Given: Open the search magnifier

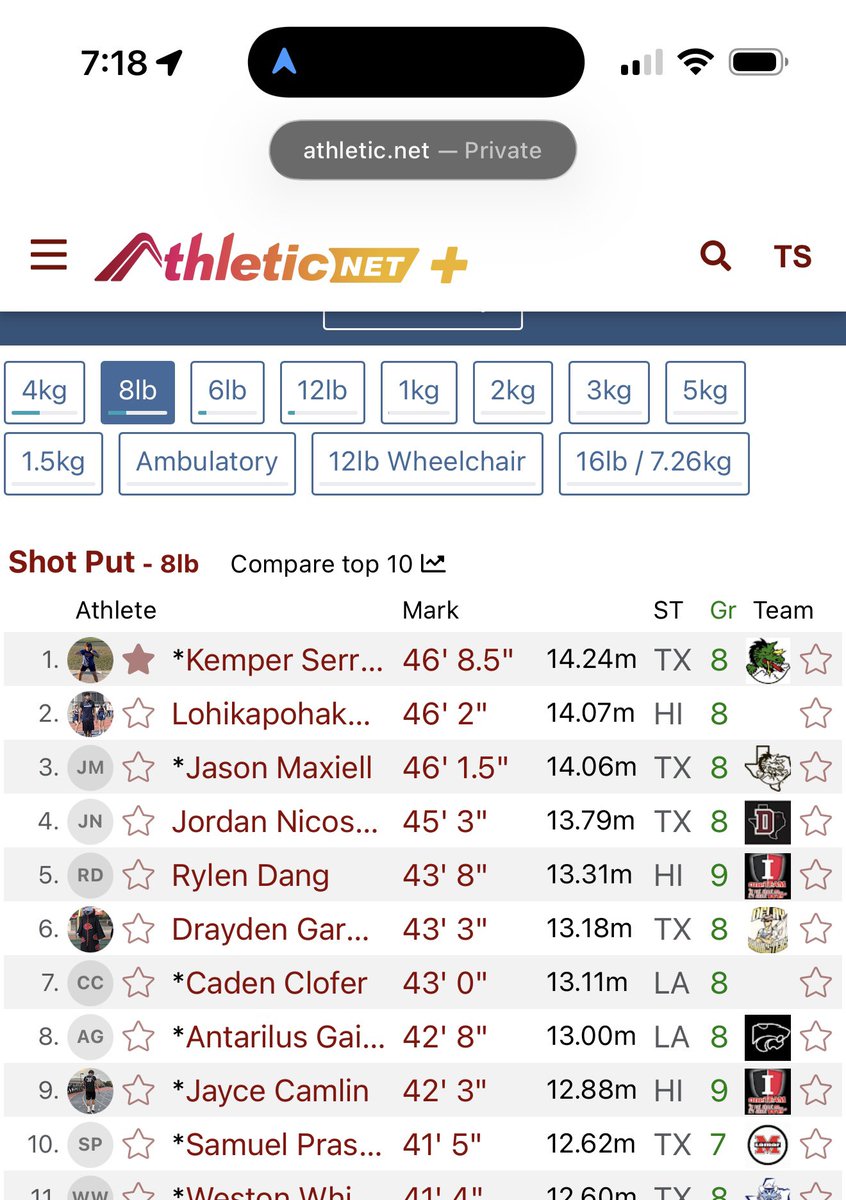Looking at the screenshot, I should point(715,256).
